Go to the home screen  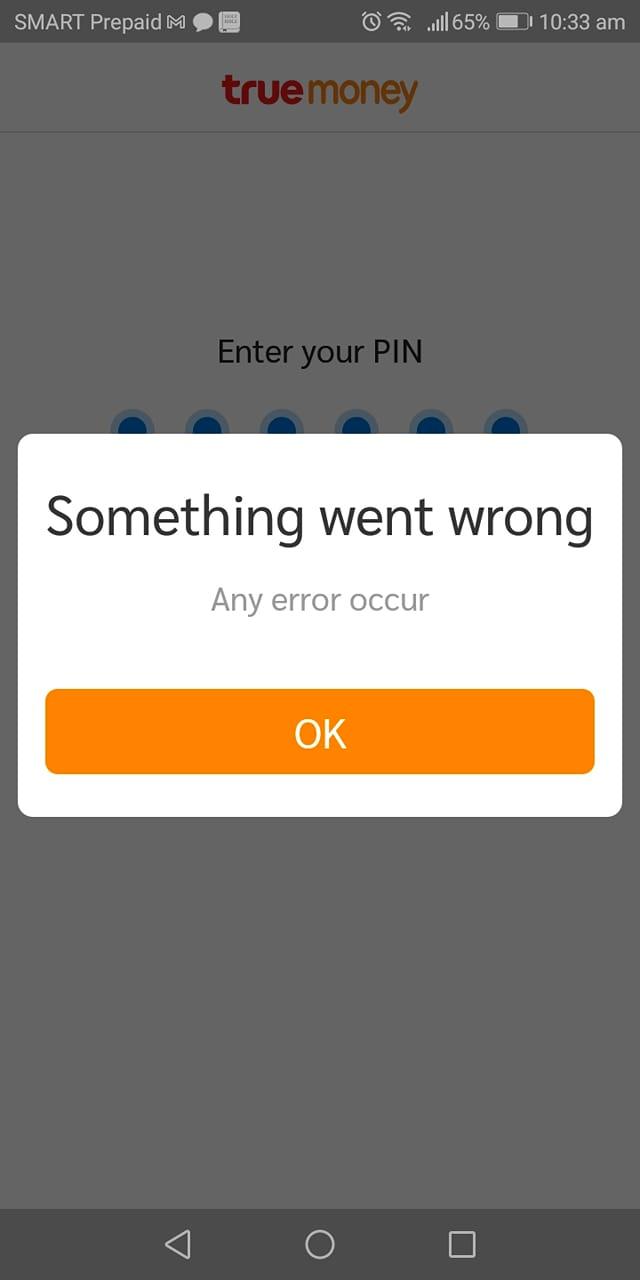click(320, 1244)
